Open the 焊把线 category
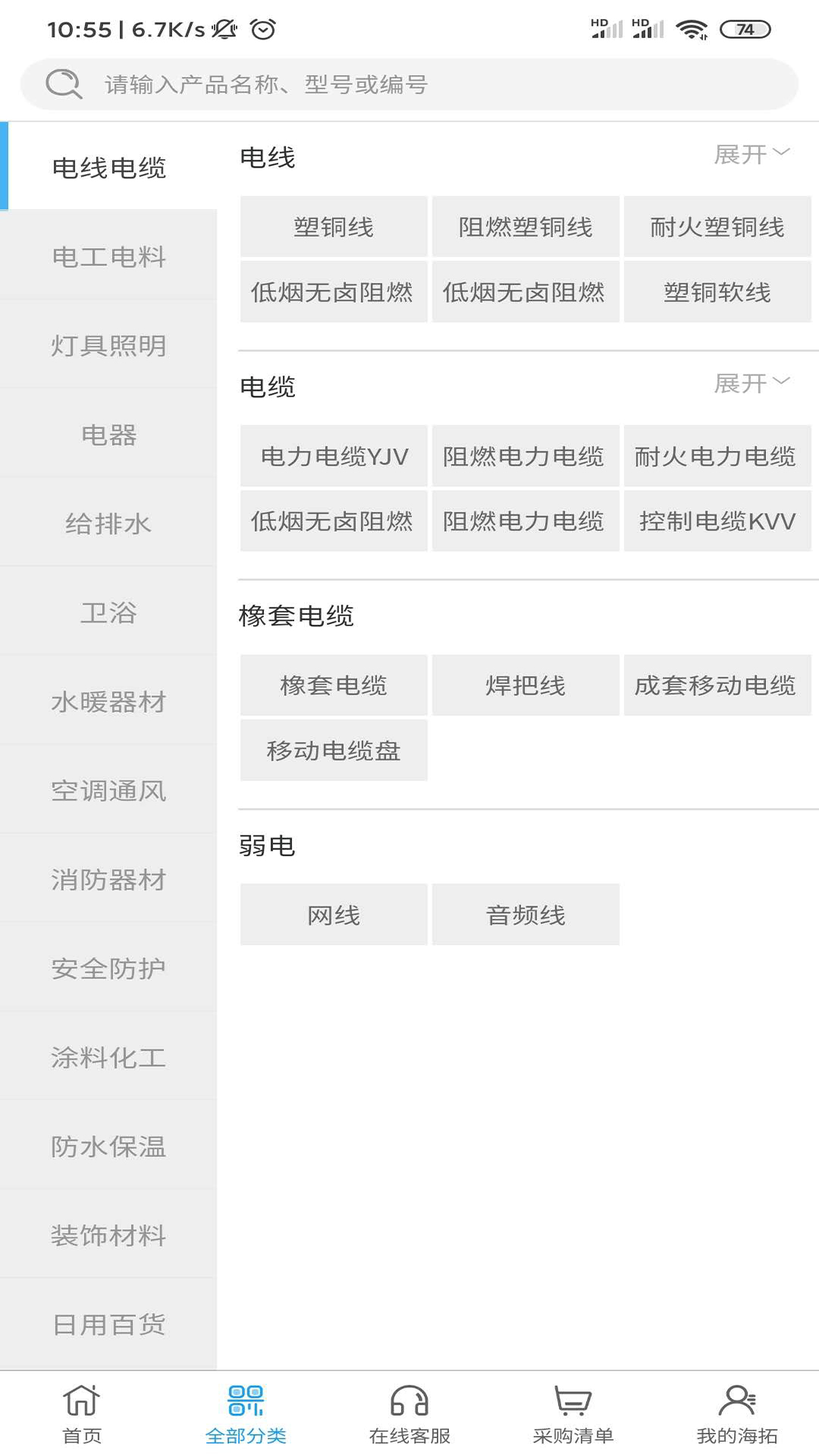819x1456 pixels. (525, 684)
